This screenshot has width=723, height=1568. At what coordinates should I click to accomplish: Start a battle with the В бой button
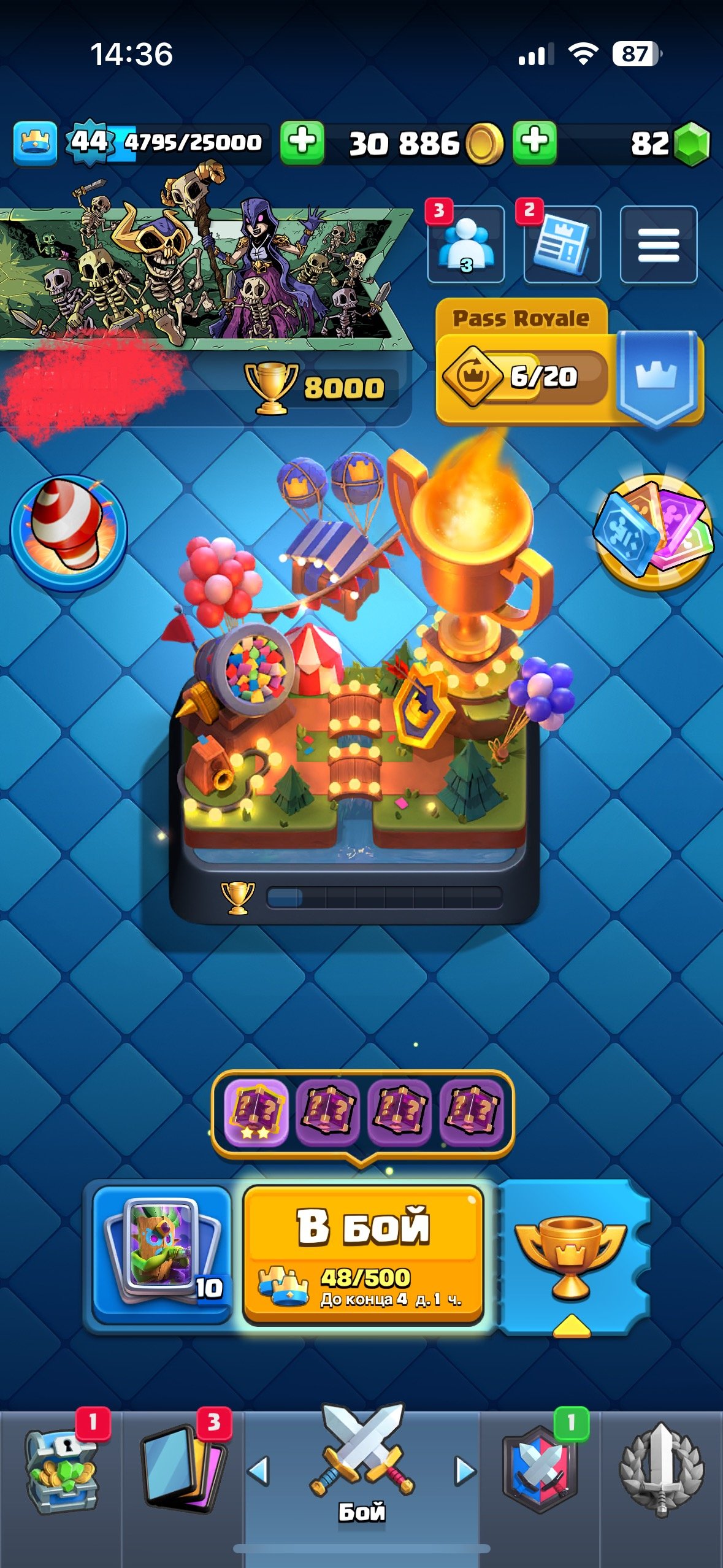tap(363, 1256)
